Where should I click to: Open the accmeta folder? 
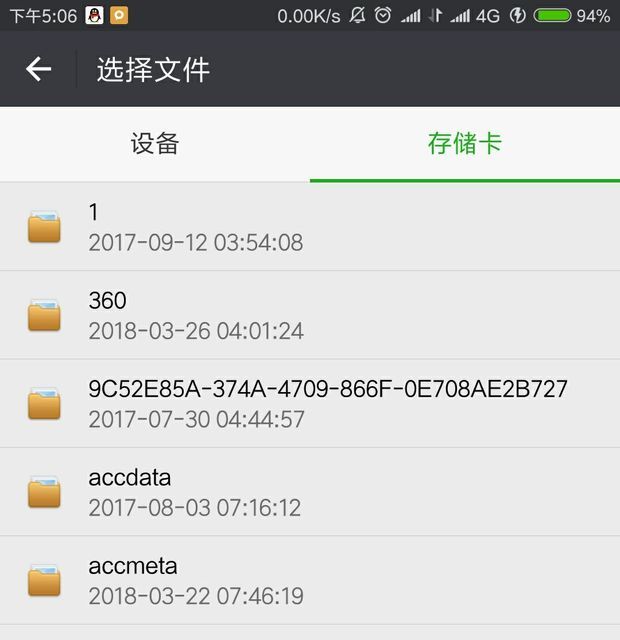310,580
